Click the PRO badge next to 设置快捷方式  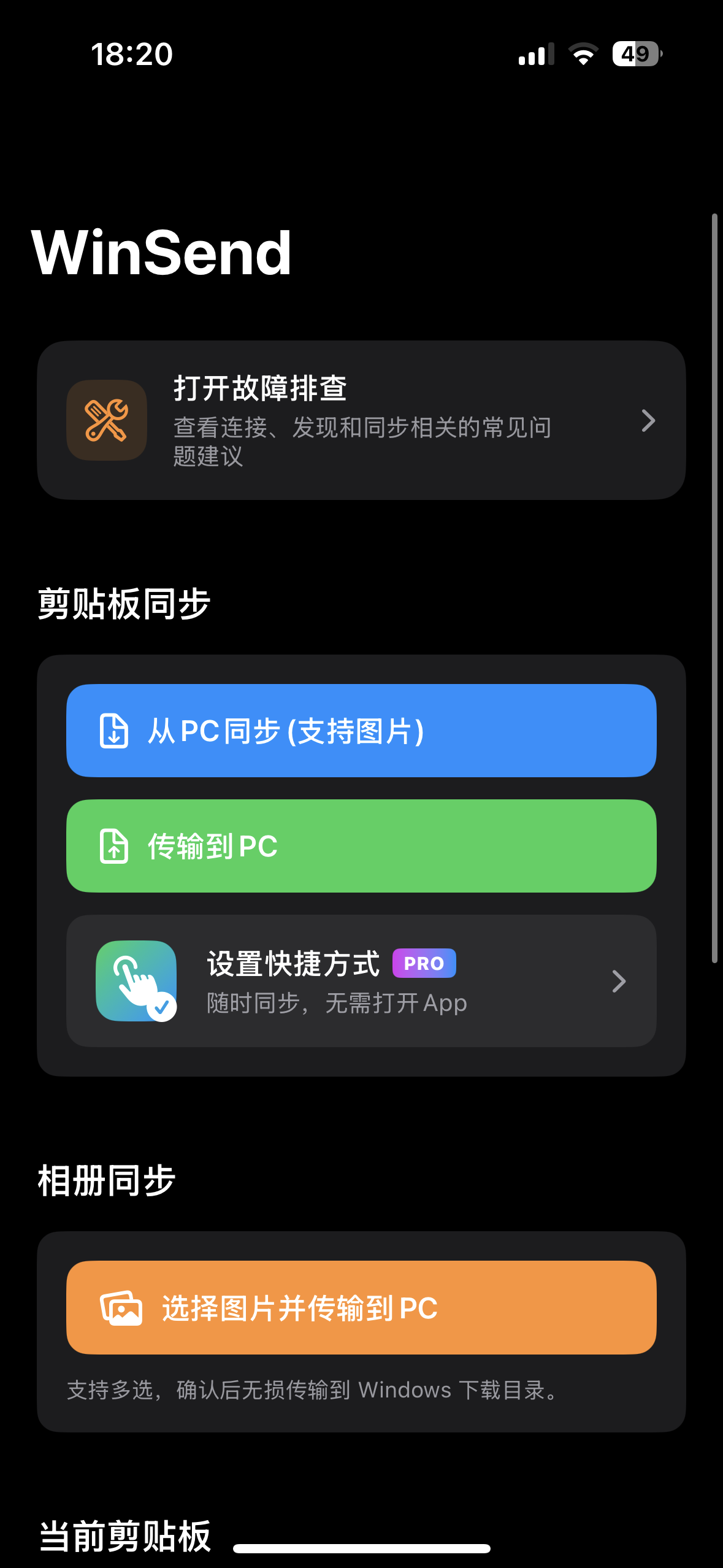point(423,963)
